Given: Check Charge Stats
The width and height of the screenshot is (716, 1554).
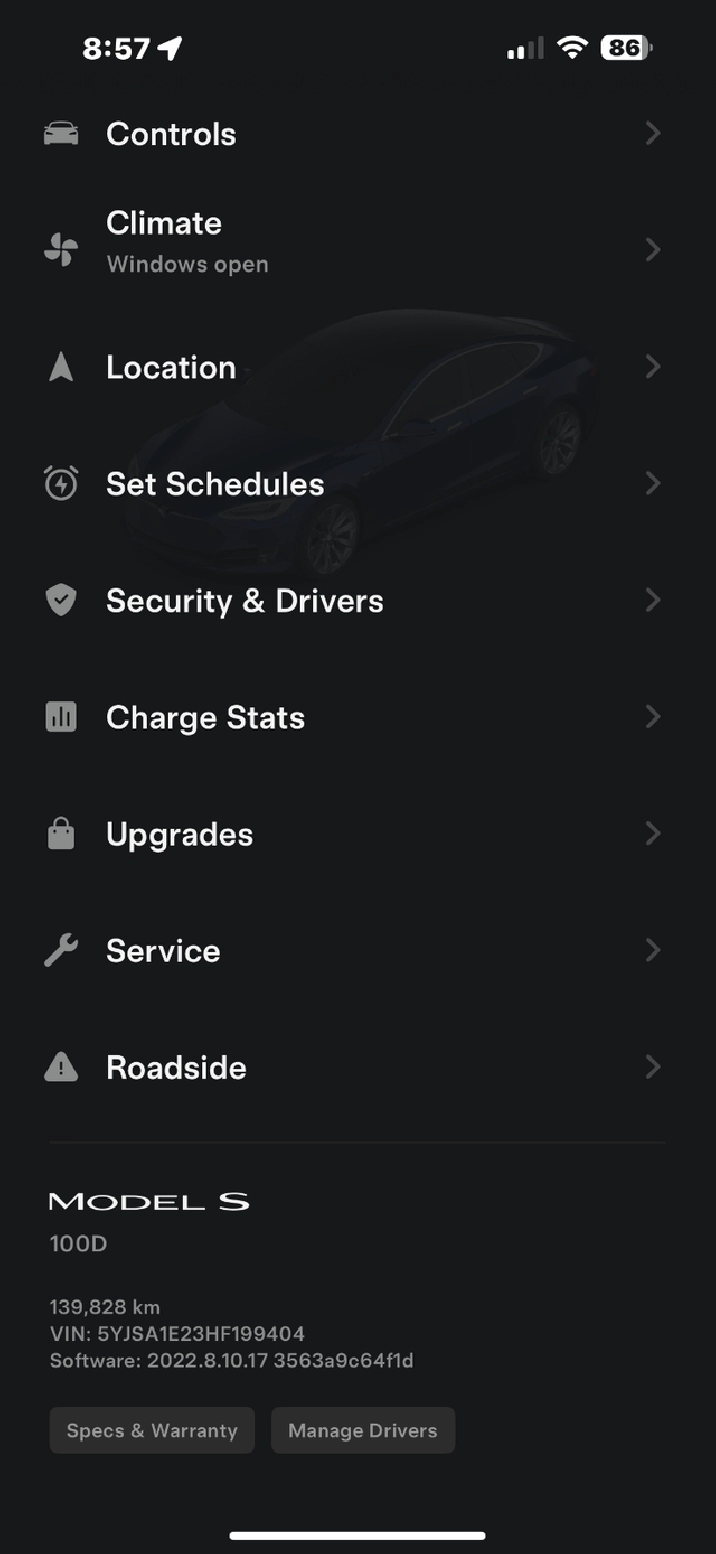Looking at the screenshot, I should click(205, 718).
